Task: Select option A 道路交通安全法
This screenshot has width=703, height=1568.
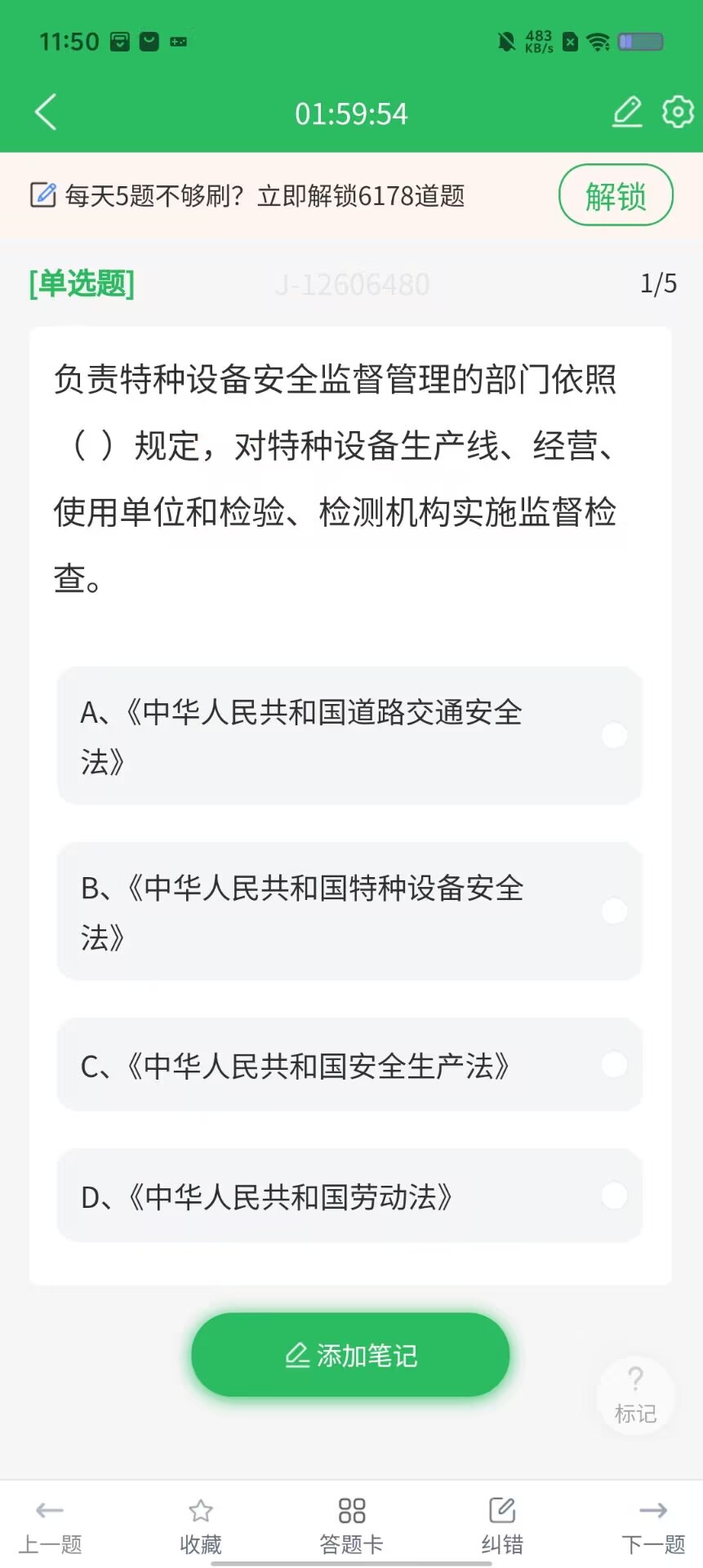Action: click(349, 736)
